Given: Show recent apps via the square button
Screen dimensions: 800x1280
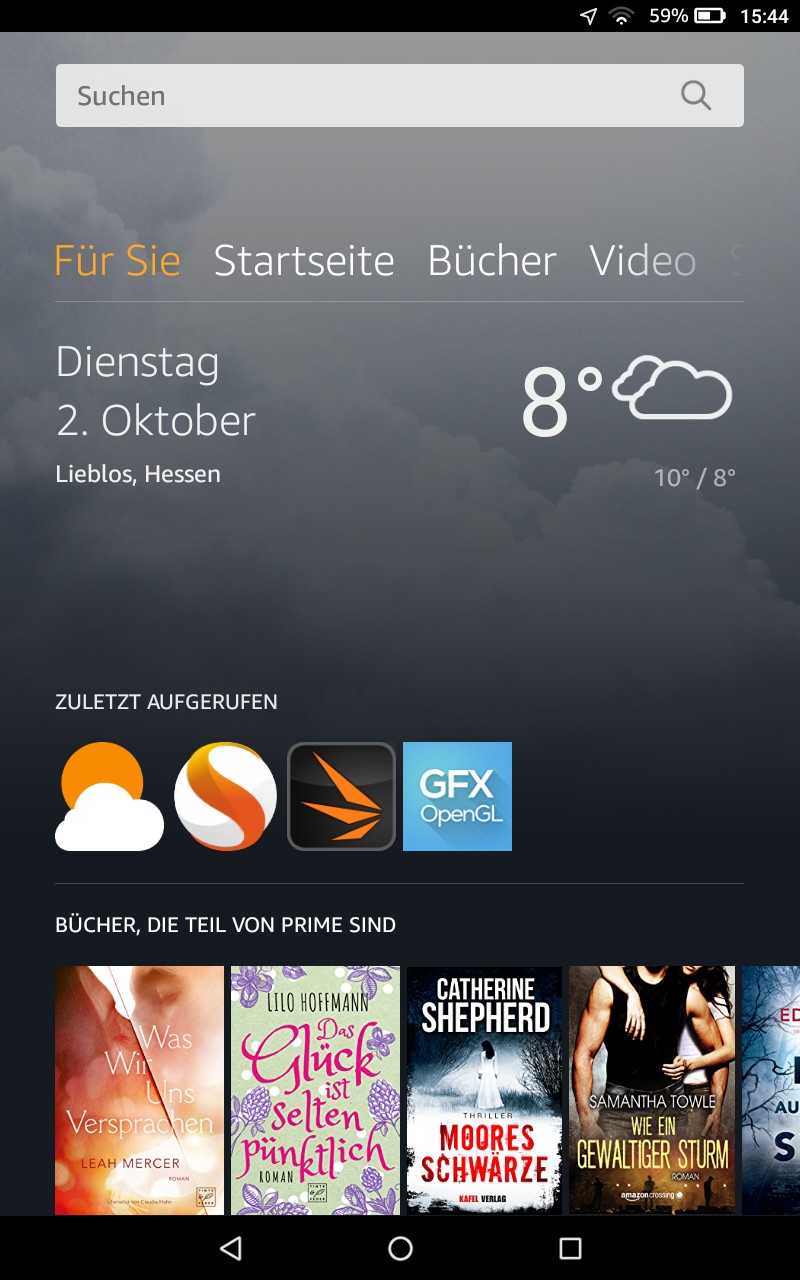Looking at the screenshot, I should click(x=570, y=1248).
